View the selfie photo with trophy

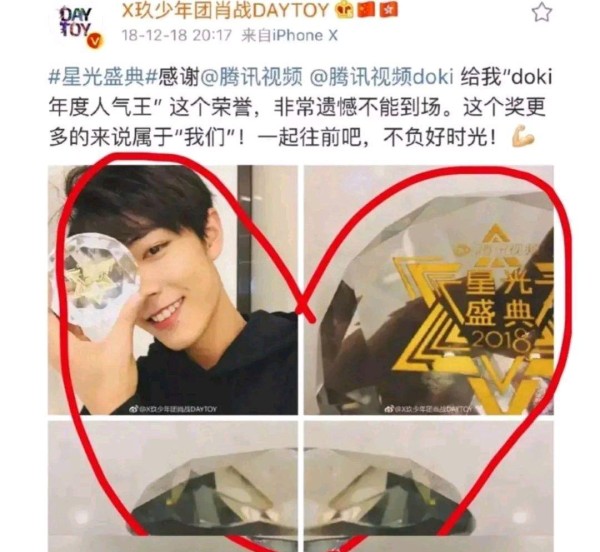[x=172, y=290]
